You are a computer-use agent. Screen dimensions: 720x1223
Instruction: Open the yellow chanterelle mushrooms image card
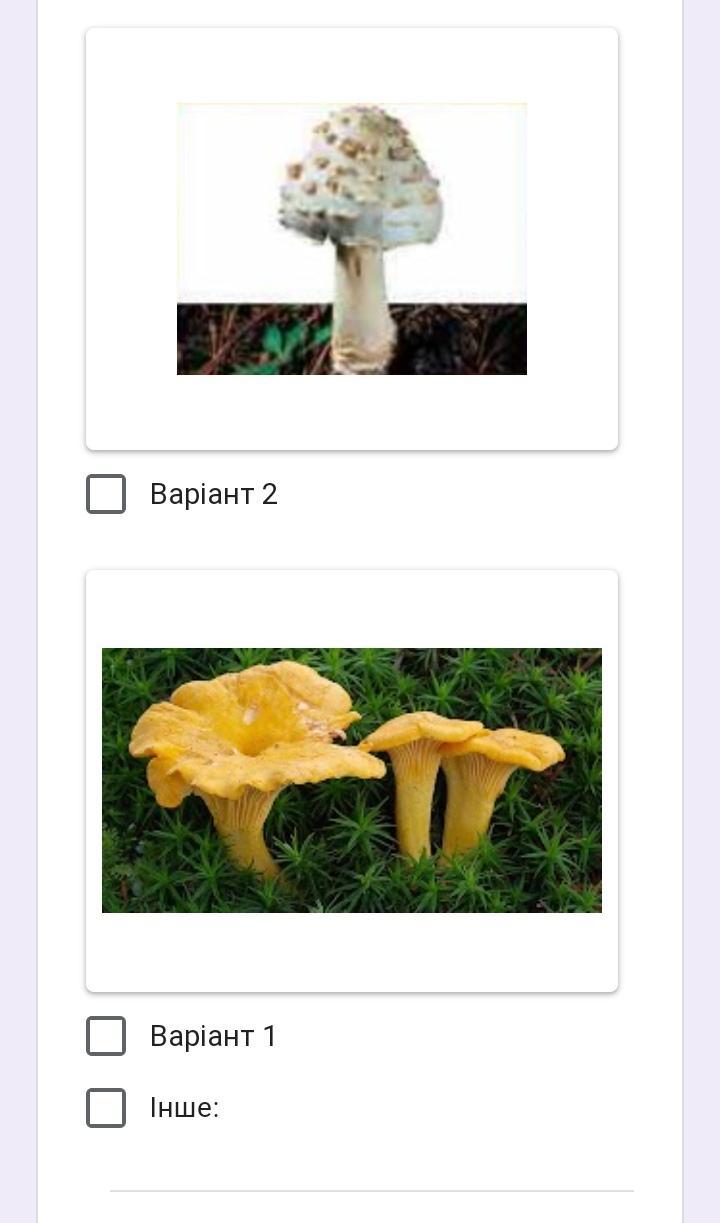(352, 780)
